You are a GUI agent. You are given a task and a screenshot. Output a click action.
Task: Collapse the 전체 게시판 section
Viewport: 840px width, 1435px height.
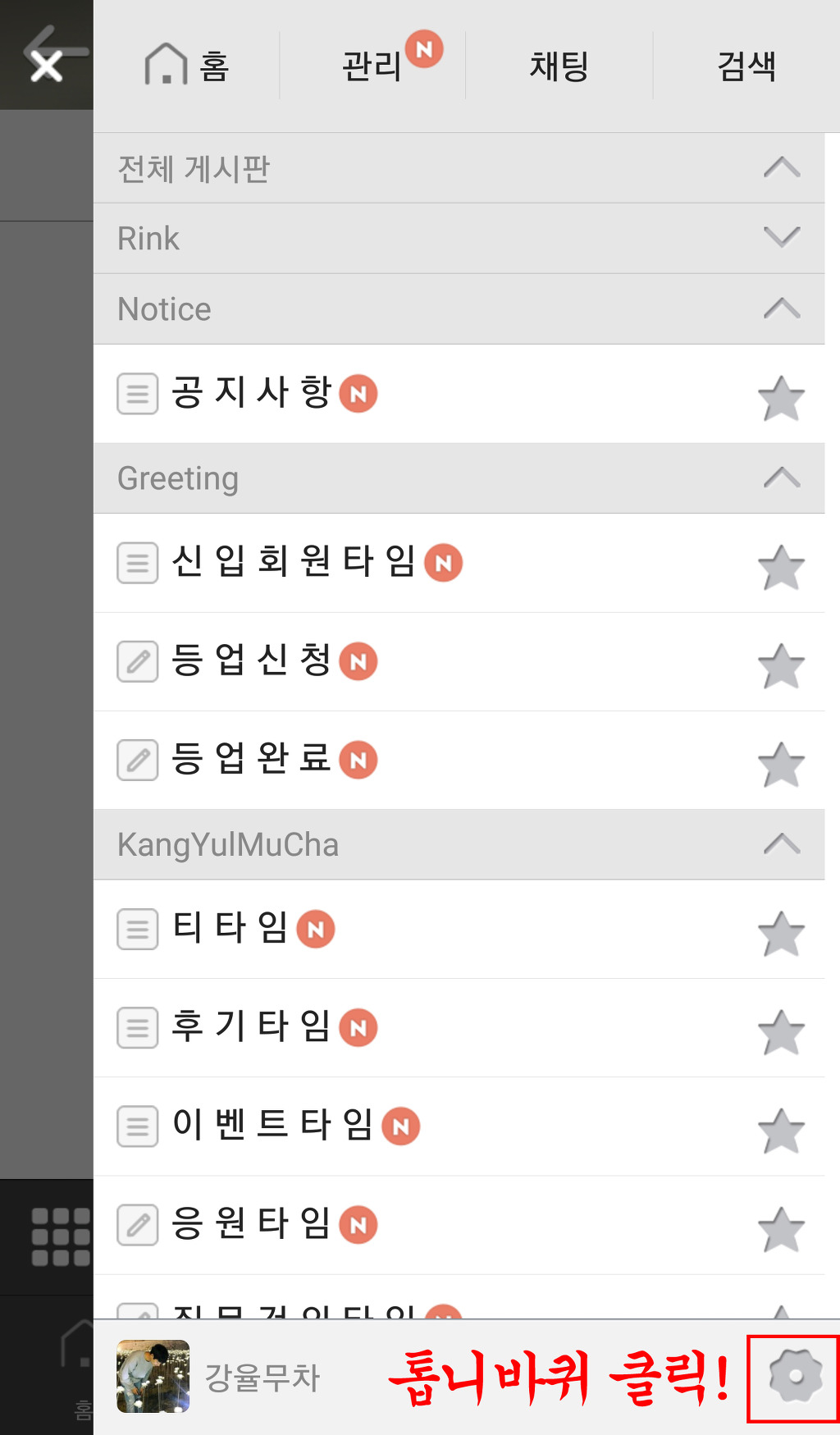pyautogui.click(x=782, y=168)
